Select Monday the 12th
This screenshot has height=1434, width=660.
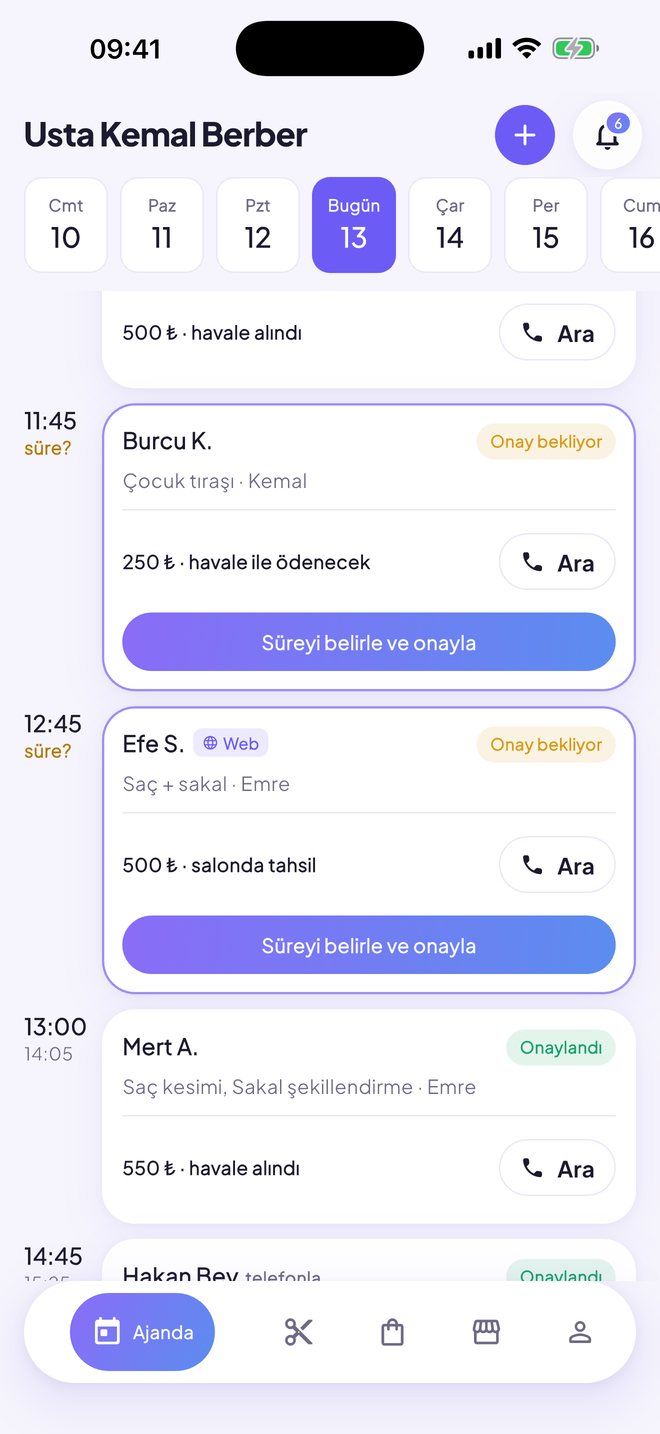click(258, 225)
